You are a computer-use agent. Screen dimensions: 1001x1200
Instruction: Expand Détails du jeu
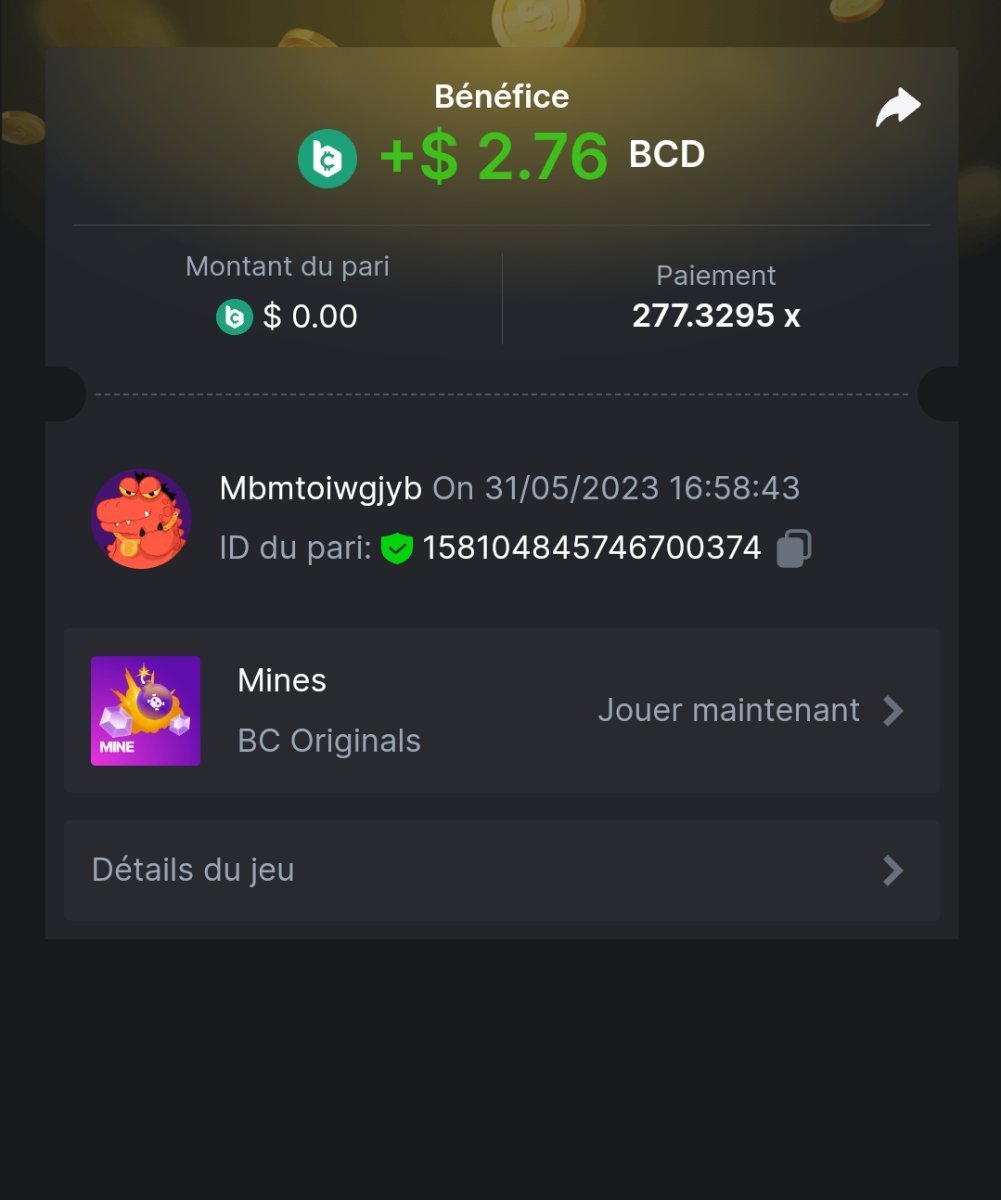[501, 870]
